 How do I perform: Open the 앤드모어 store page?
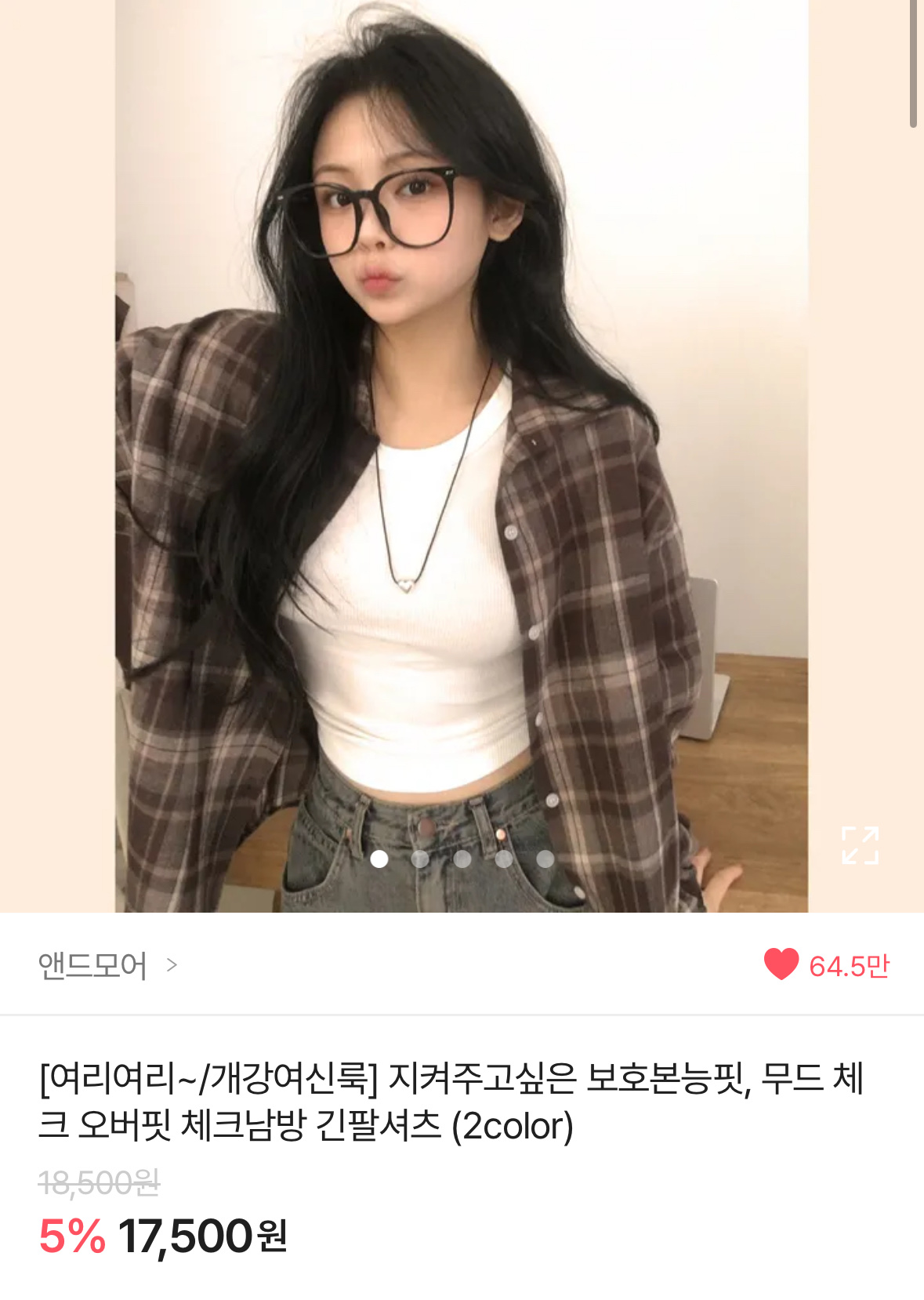[107, 965]
